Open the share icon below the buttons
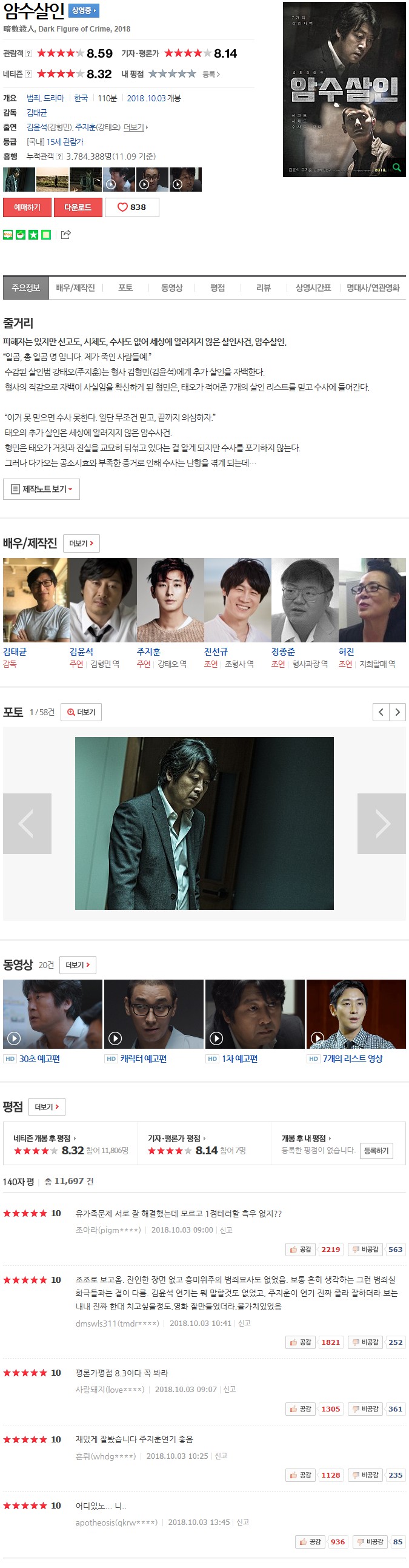Image resolution: width=409 pixels, height=1568 pixels. (x=66, y=234)
